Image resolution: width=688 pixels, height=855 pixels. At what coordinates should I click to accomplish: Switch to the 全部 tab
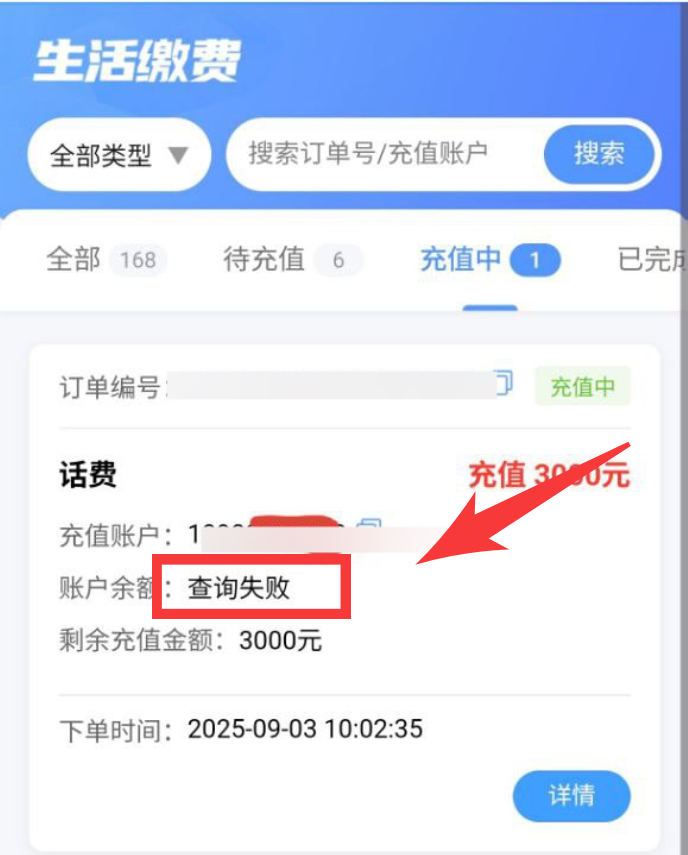(104, 260)
